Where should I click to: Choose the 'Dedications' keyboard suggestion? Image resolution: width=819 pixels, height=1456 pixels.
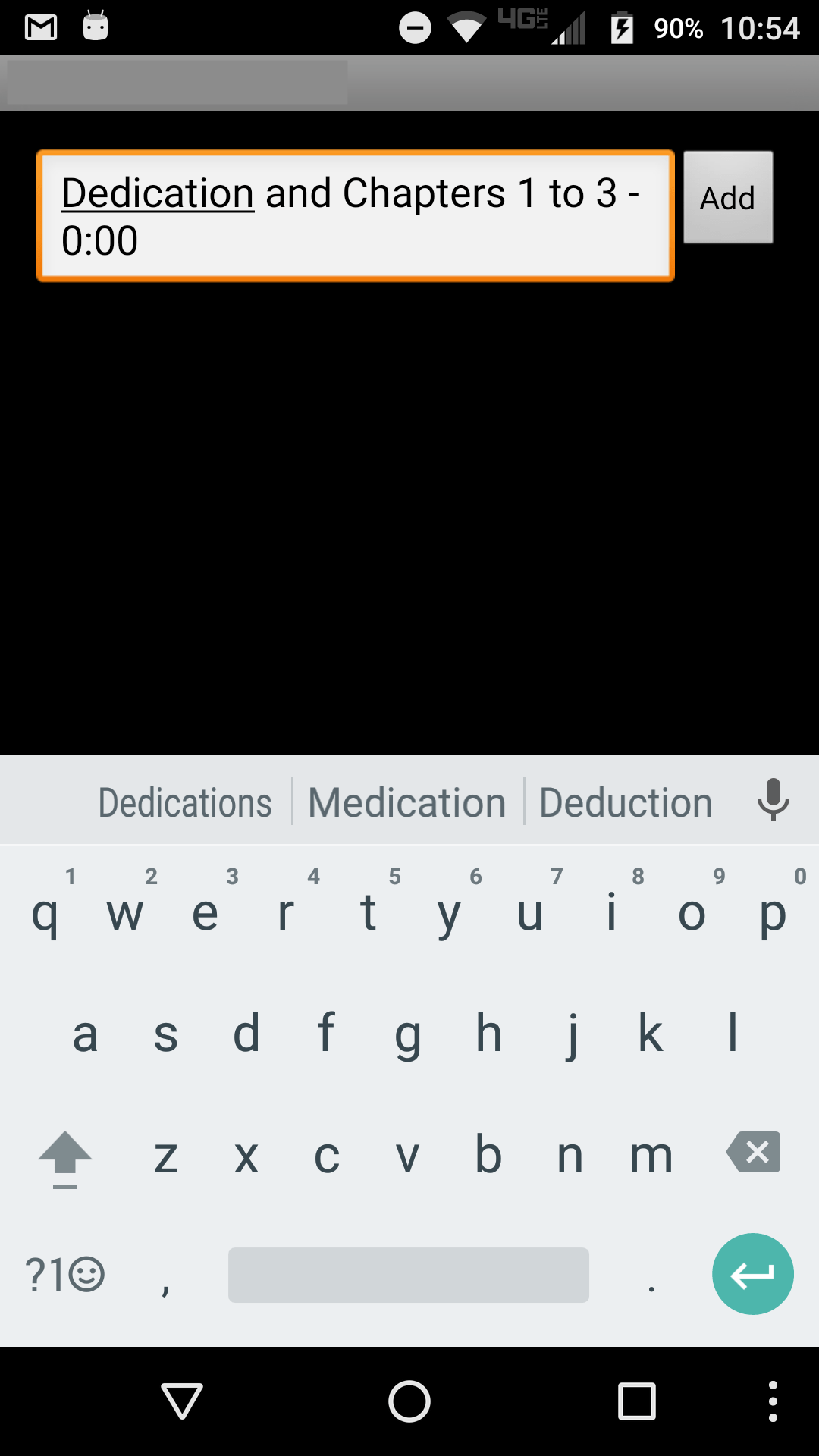coord(184,802)
